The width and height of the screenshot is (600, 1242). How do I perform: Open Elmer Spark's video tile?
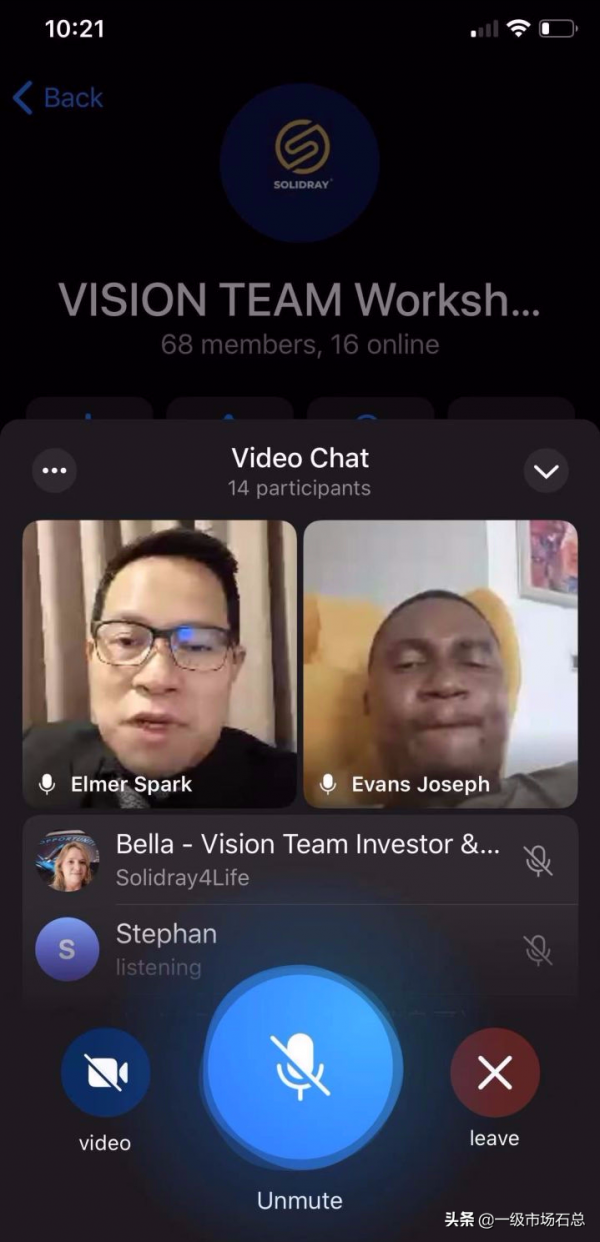[160, 662]
